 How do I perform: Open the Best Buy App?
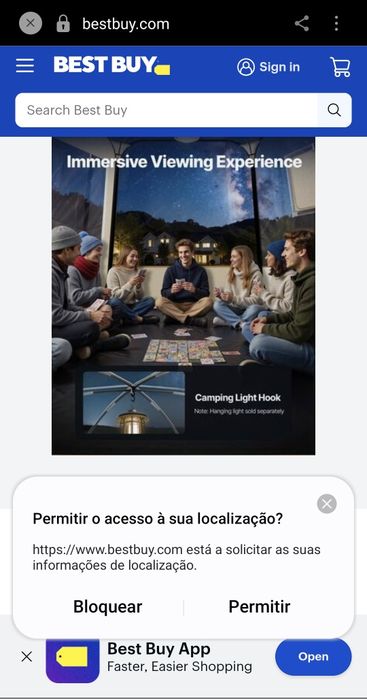(x=313, y=657)
